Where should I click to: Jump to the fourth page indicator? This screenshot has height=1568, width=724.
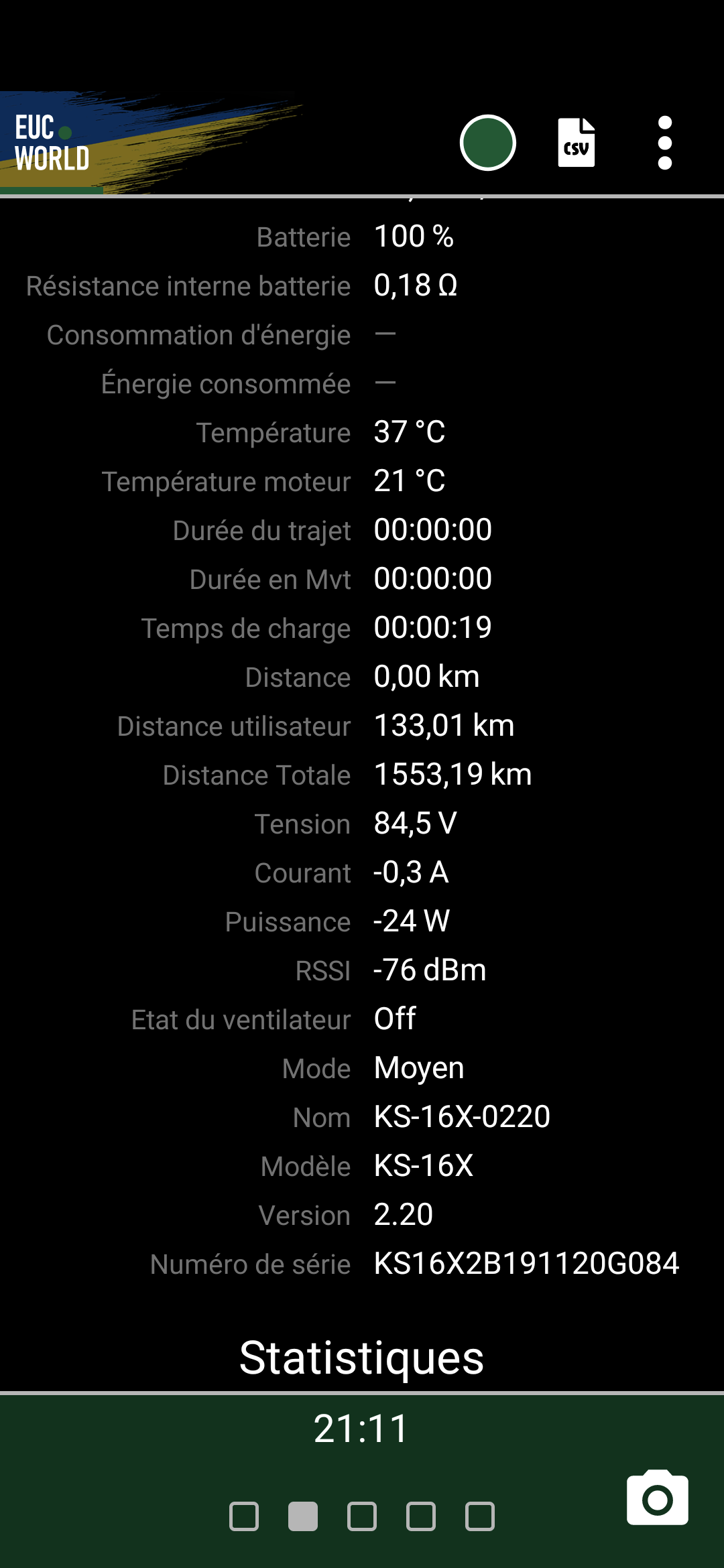(x=421, y=1516)
